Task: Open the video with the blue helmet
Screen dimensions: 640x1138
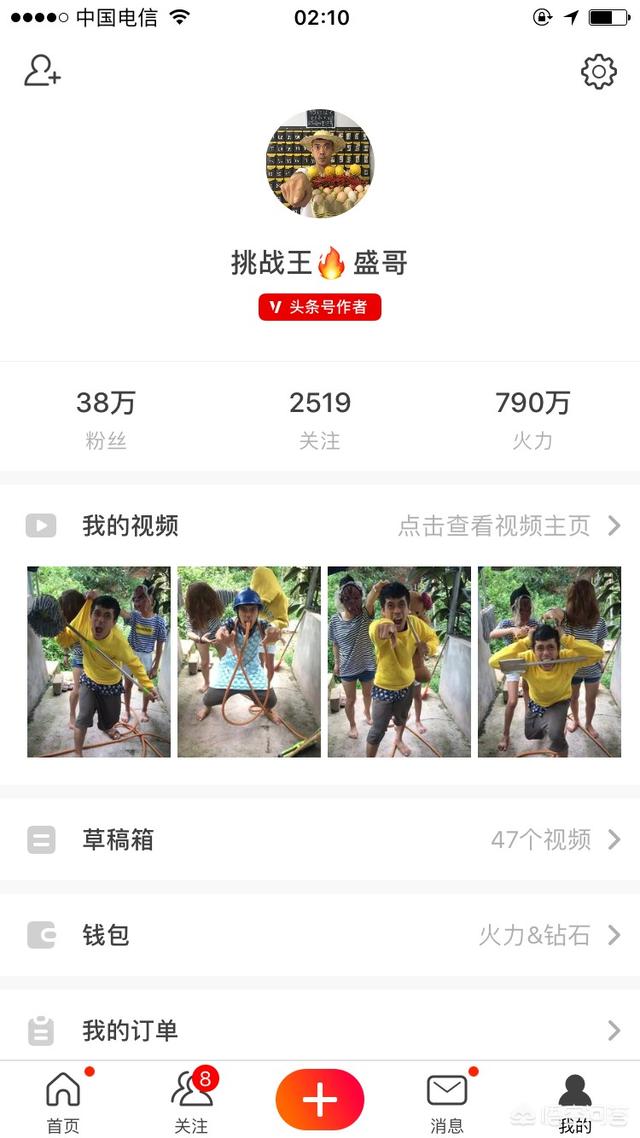Action: pos(249,662)
